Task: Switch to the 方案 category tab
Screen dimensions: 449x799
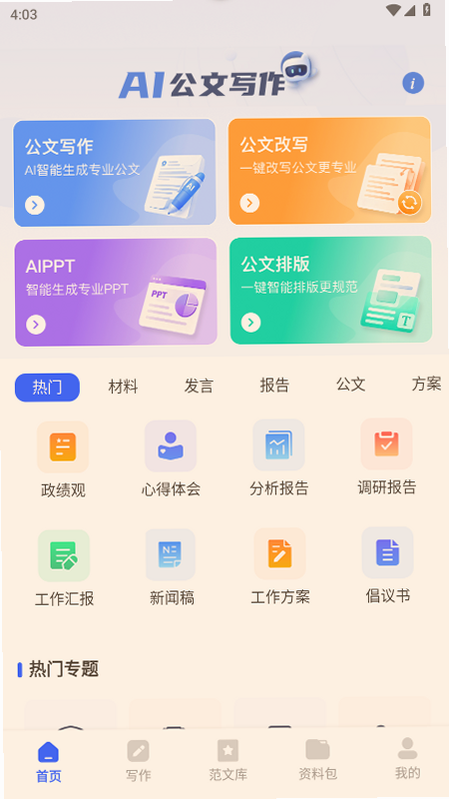Action: pos(426,384)
